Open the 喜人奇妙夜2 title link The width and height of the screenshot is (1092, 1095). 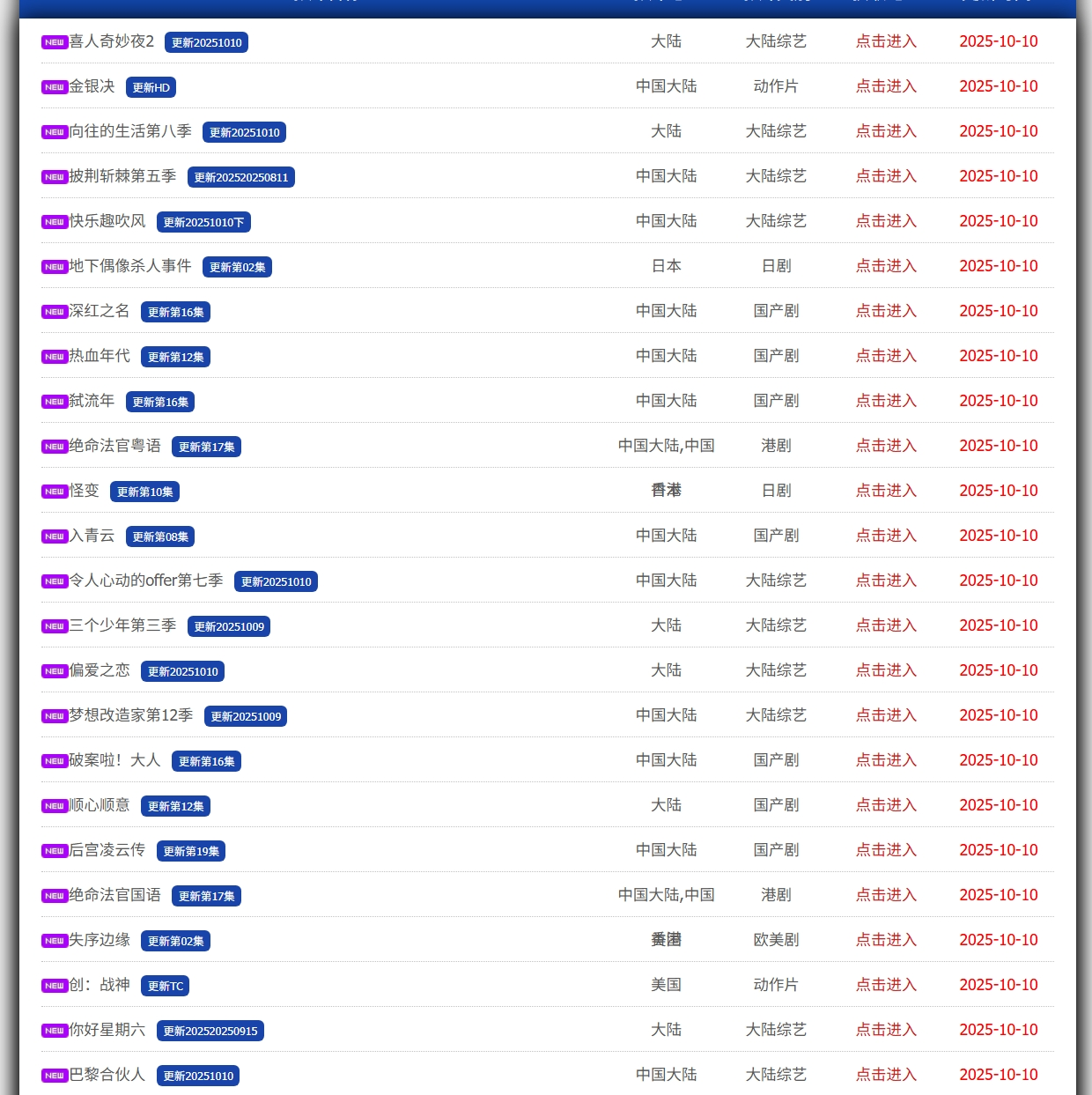pos(111,41)
